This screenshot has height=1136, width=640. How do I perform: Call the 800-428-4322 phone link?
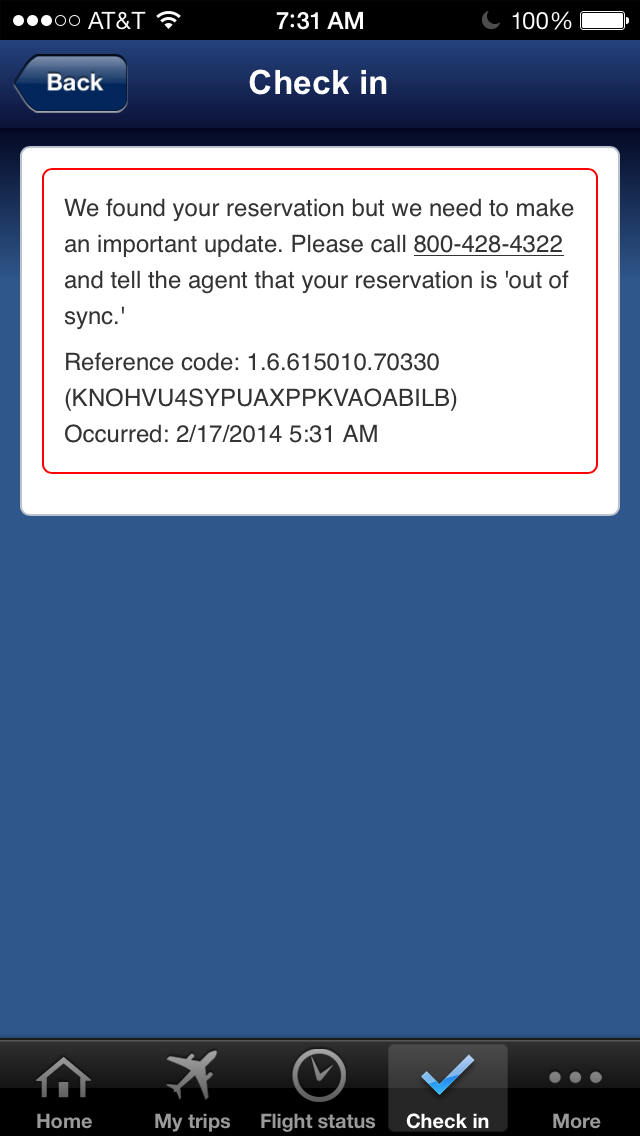pos(488,245)
